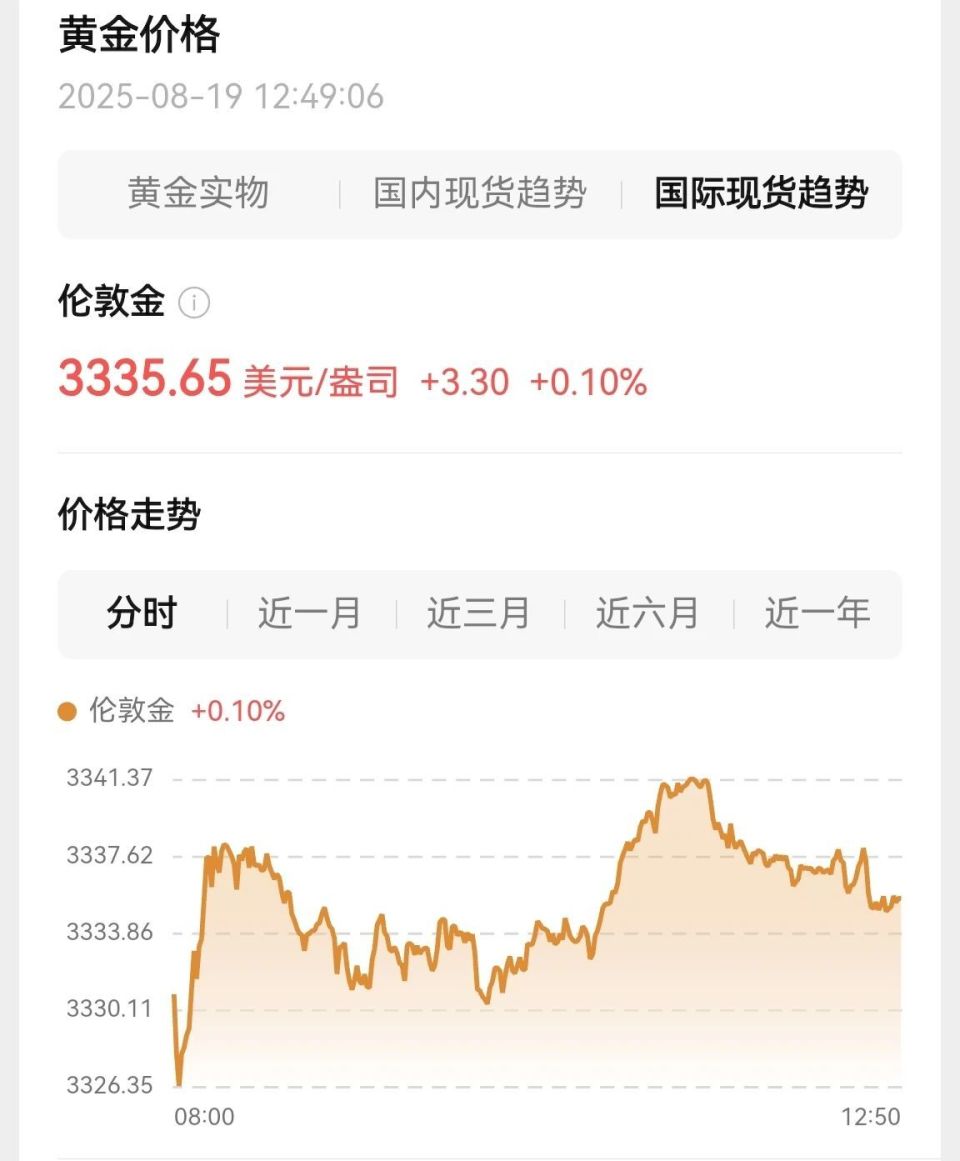Open the 近三月 price chart
The height and width of the screenshot is (1161, 960).
point(479,613)
